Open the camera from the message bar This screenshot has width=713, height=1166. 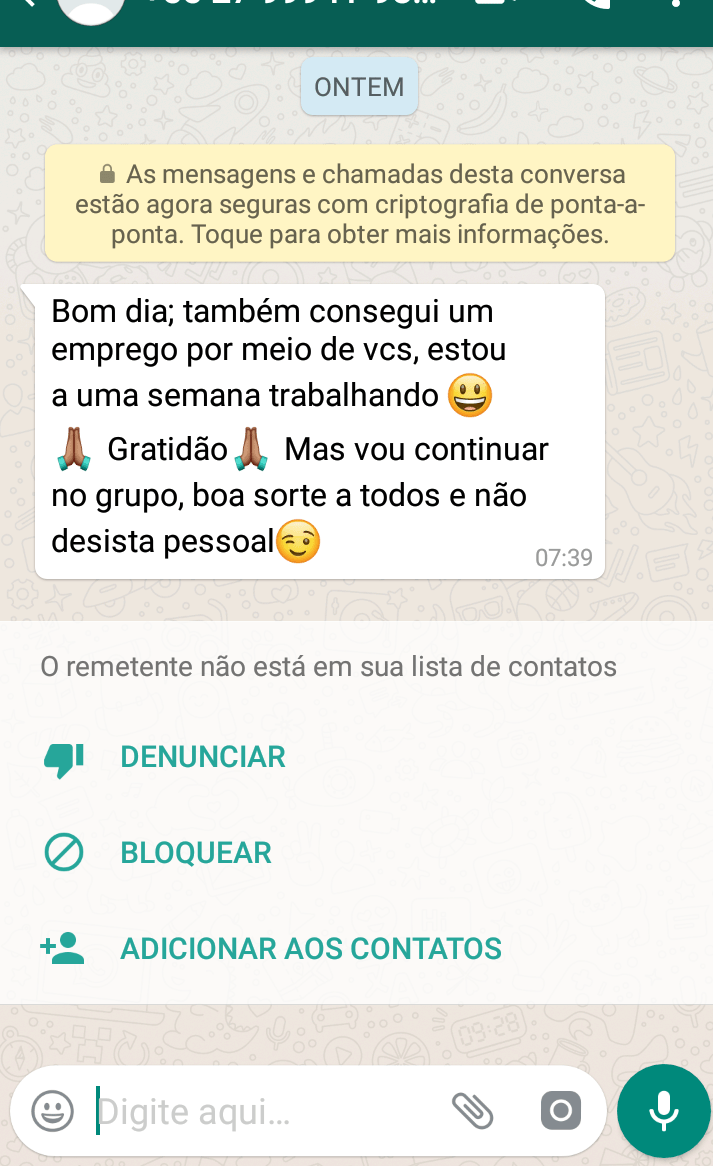561,1110
